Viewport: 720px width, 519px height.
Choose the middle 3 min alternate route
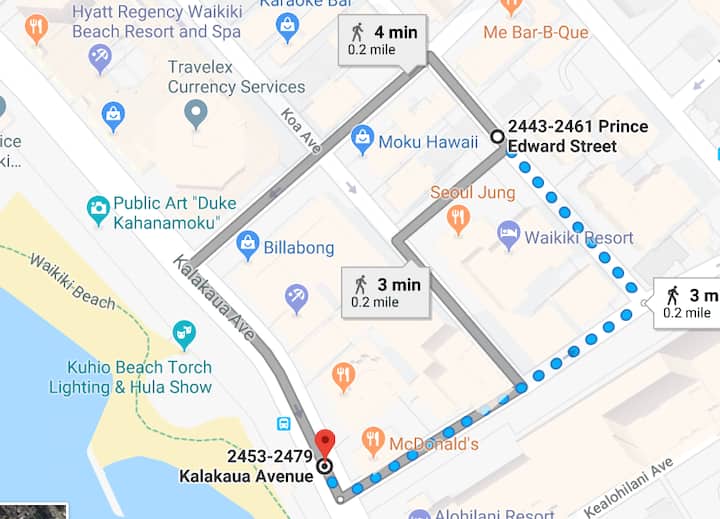point(384,292)
